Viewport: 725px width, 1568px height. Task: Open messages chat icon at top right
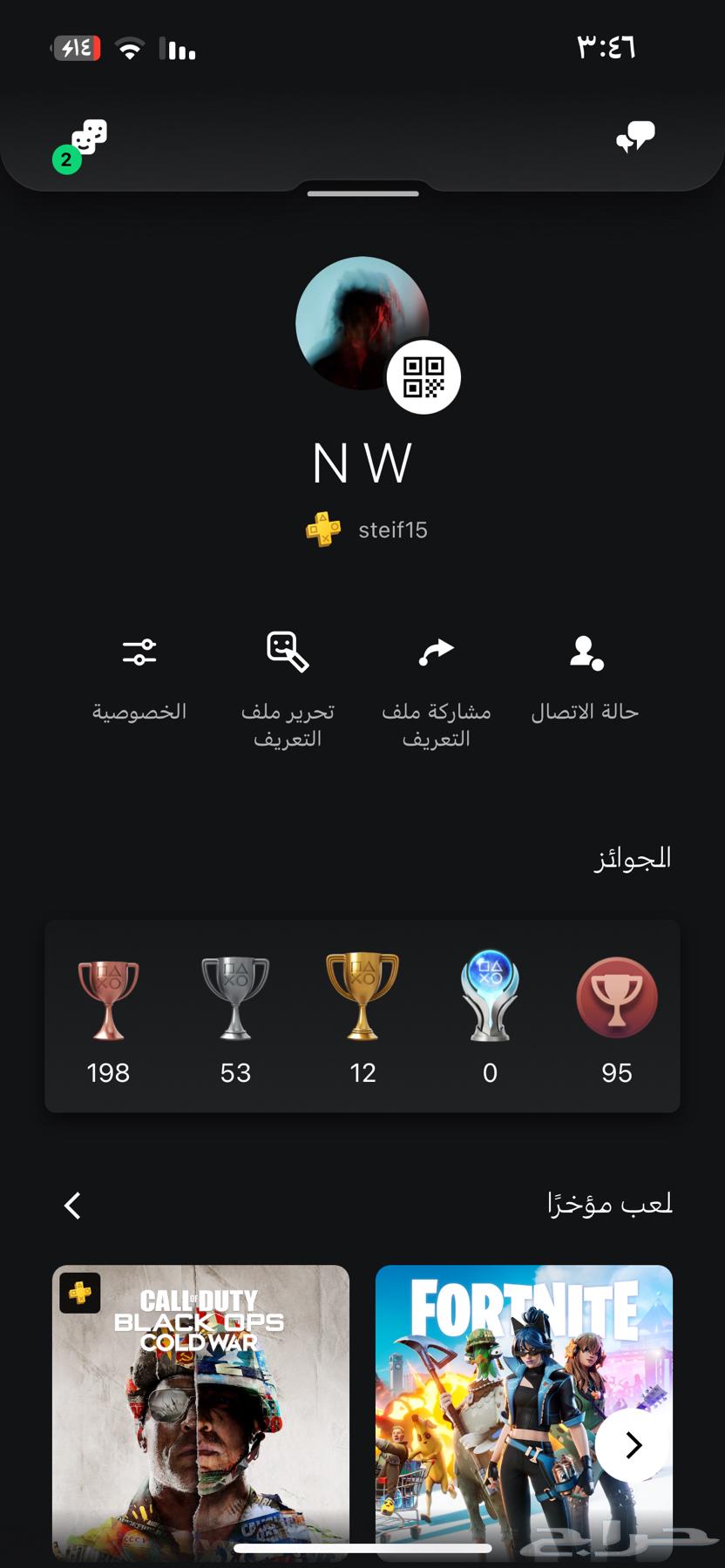[x=635, y=136]
